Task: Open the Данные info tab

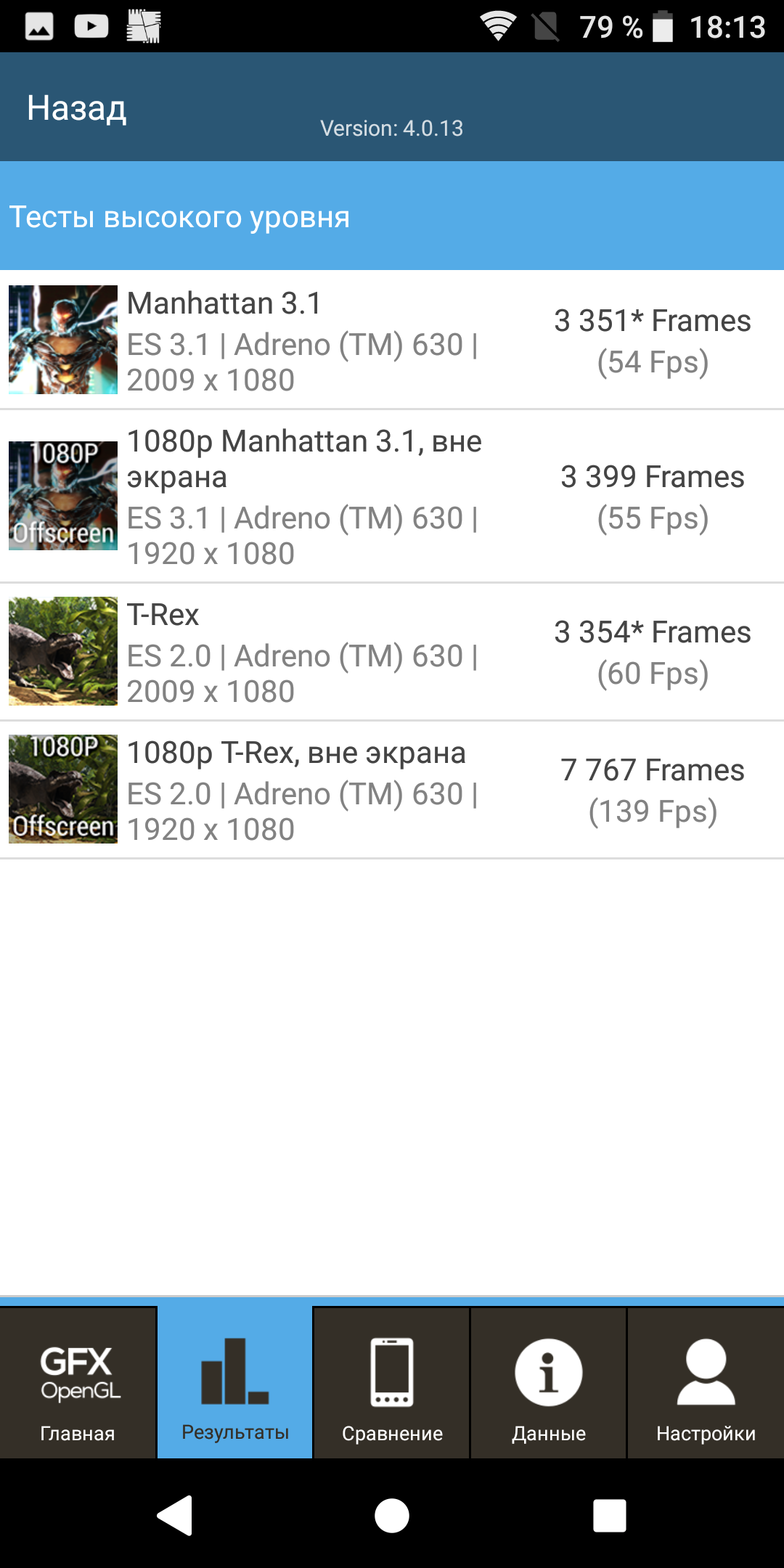Action: tap(549, 1384)
